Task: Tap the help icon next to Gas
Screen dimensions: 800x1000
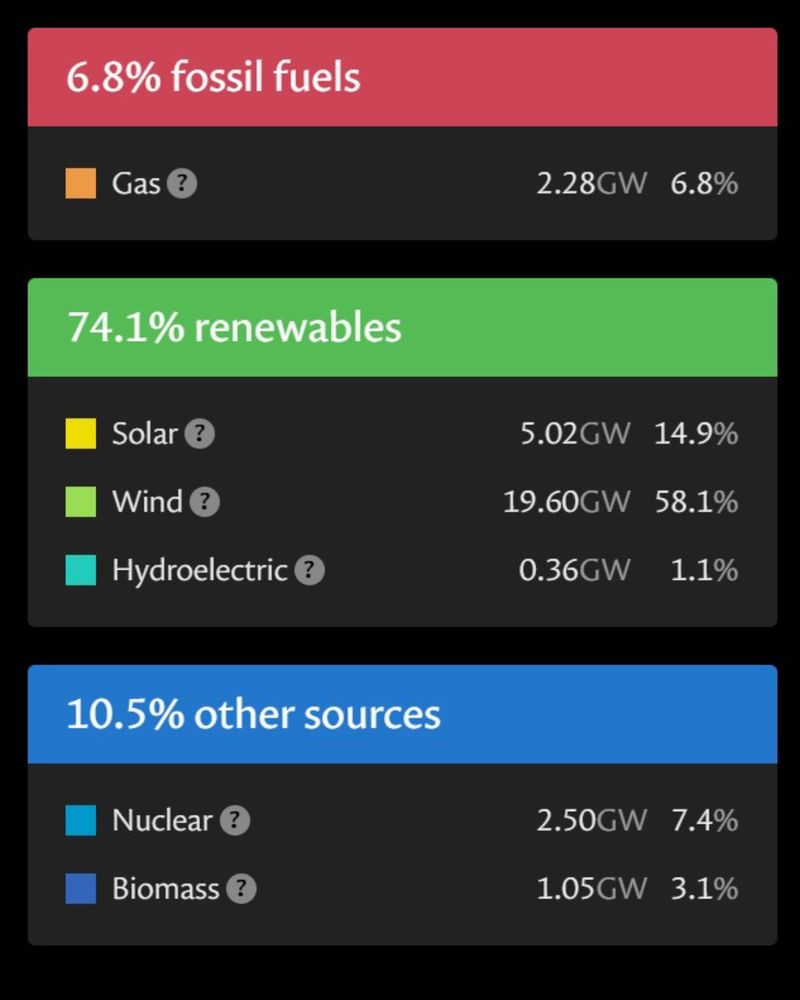Action: pyautogui.click(x=181, y=184)
